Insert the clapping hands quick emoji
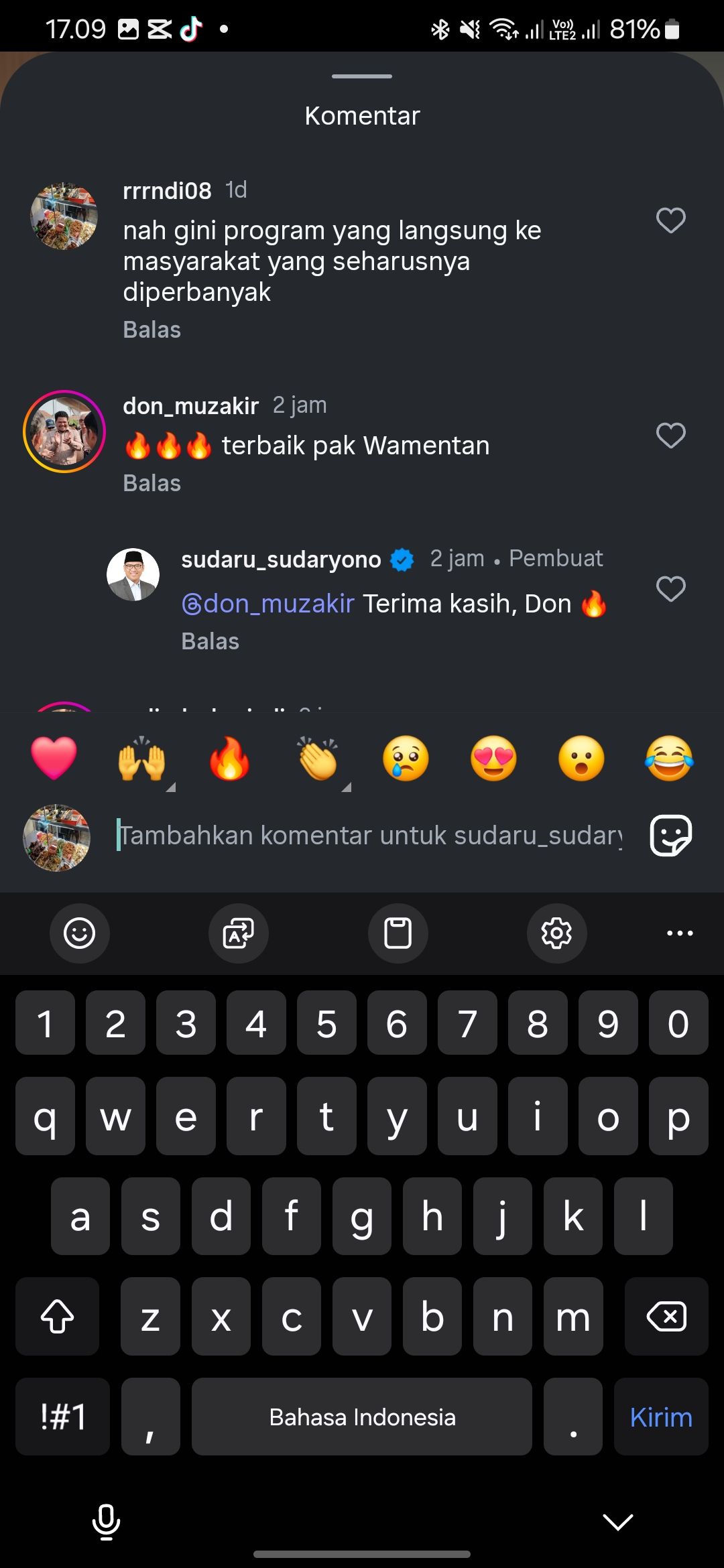 318,759
